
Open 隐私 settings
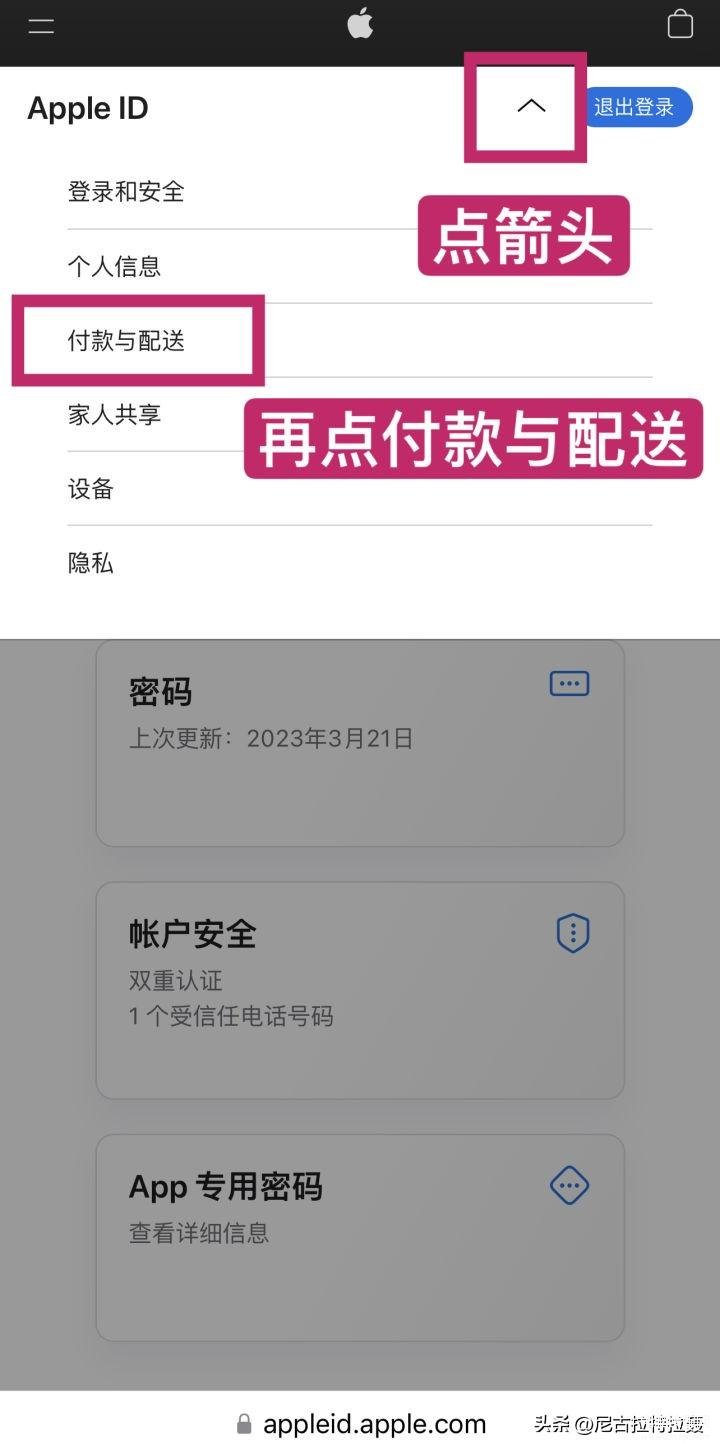click(91, 563)
